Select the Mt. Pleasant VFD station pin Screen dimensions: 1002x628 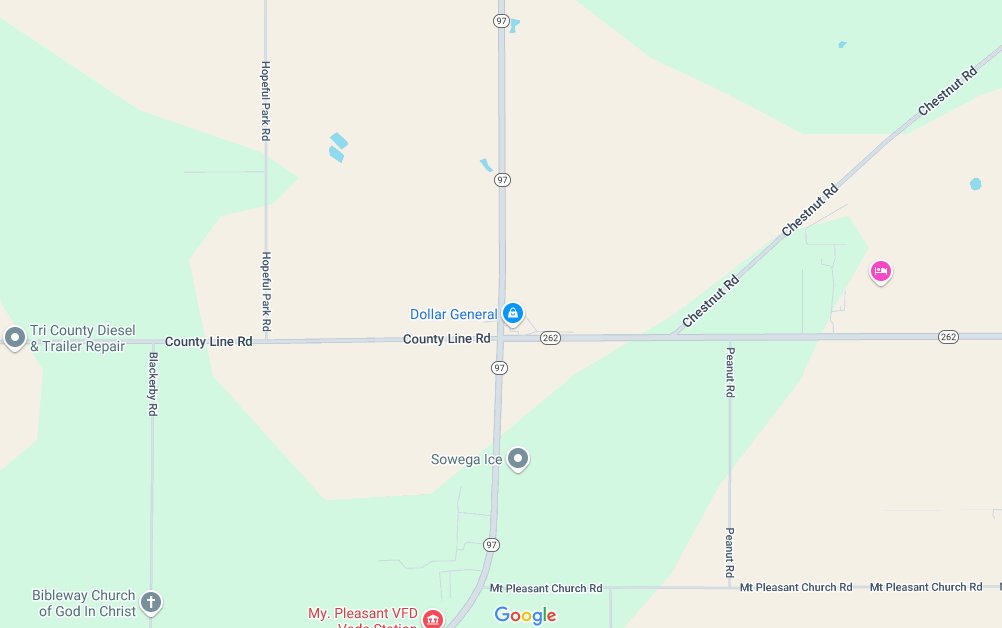(433, 619)
